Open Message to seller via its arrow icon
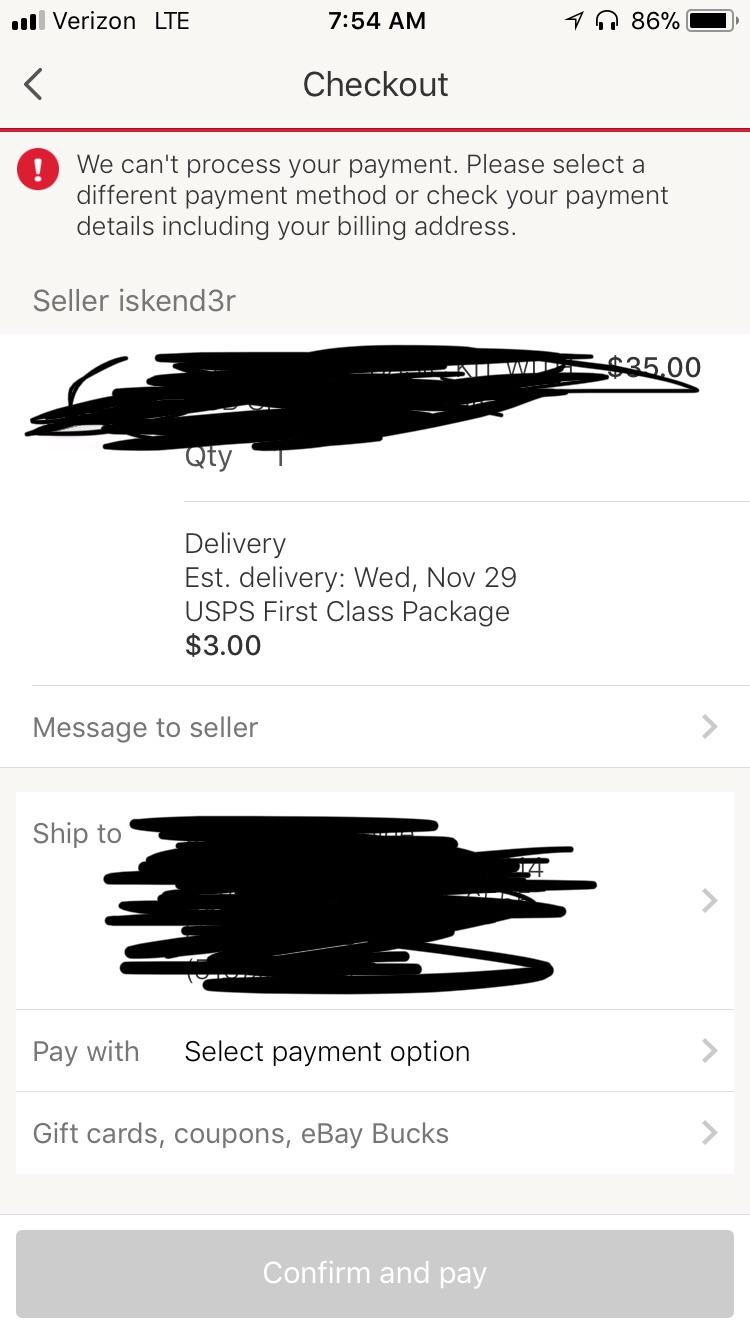This screenshot has height=1334, width=750. pos(710,727)
